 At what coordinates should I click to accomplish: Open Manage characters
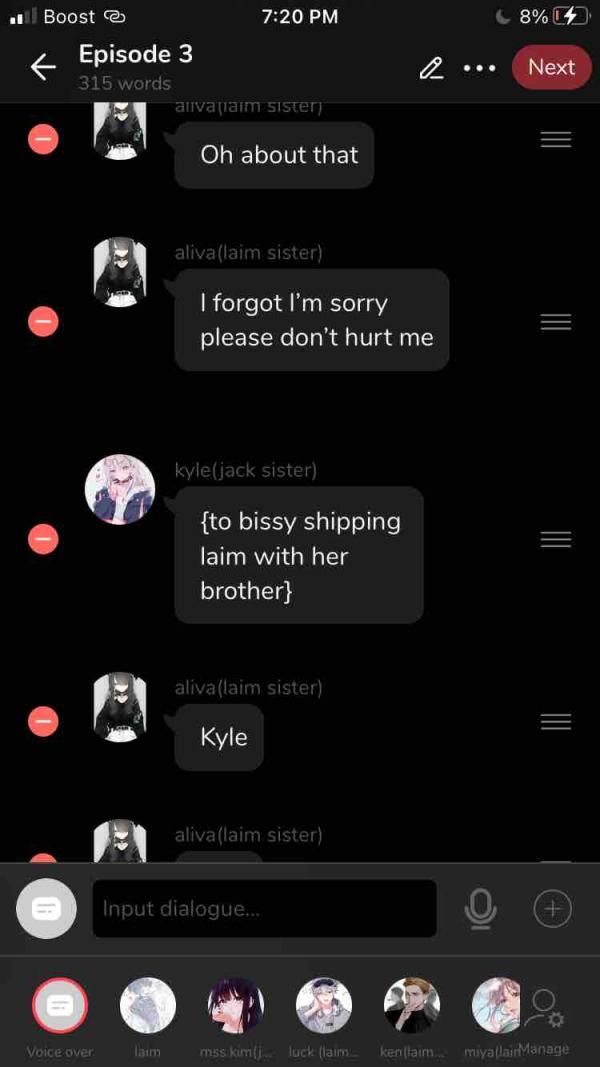pyautogui.click(x=546, y=1018)
